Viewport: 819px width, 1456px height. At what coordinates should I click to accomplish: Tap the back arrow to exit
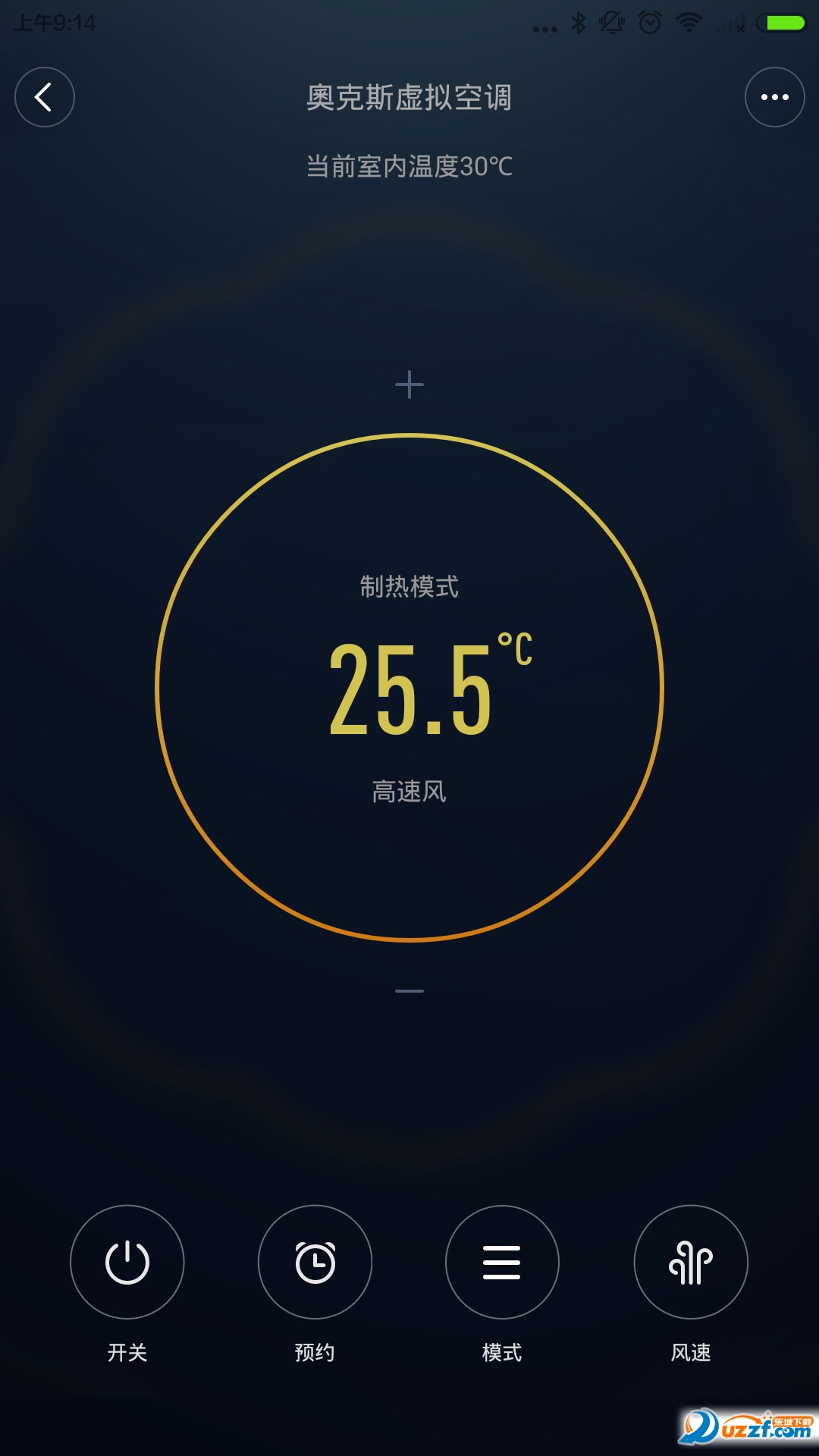[43, 97]
